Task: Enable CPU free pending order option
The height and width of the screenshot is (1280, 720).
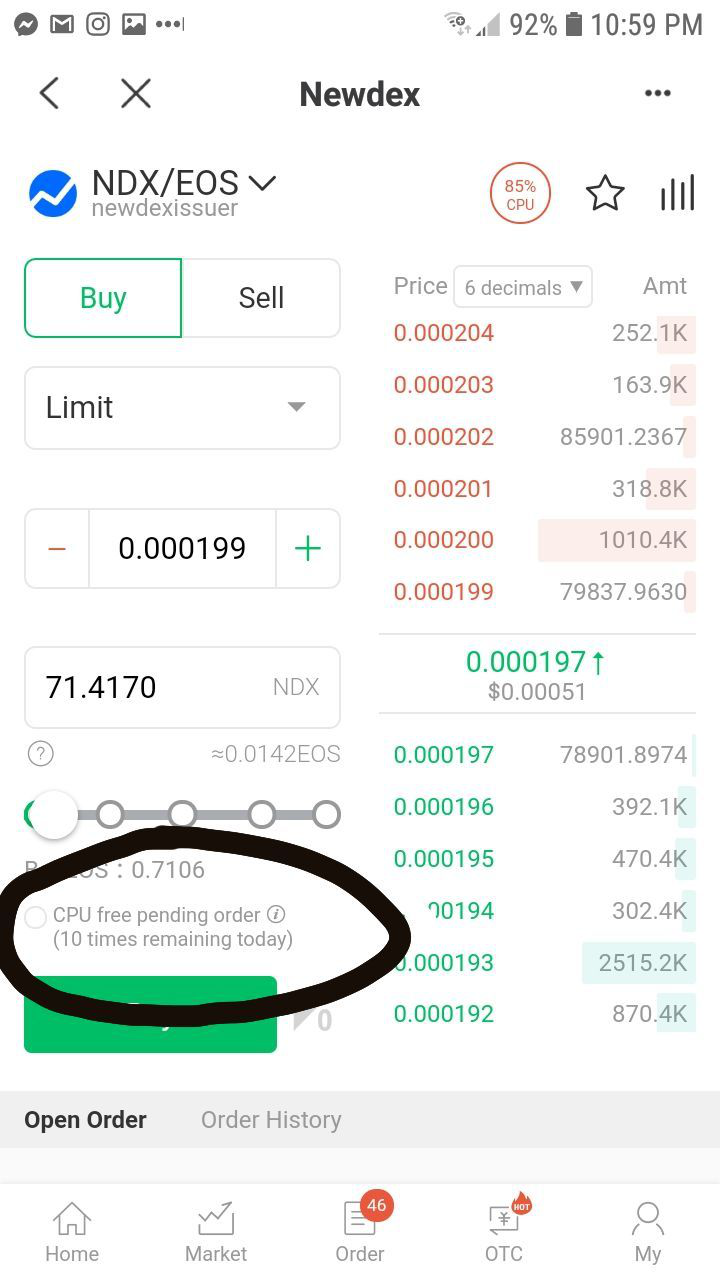Action: [36, 916]
